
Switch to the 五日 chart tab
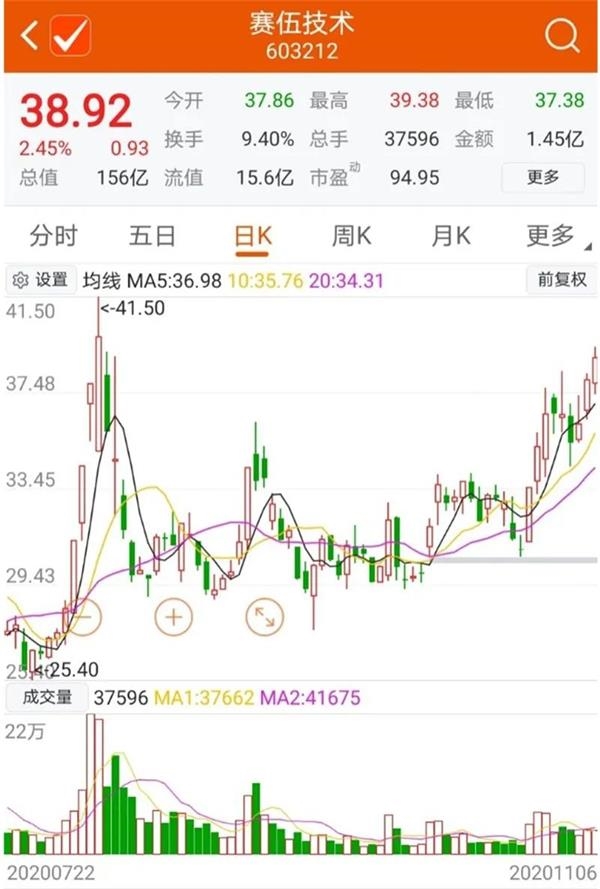(152, 236)
